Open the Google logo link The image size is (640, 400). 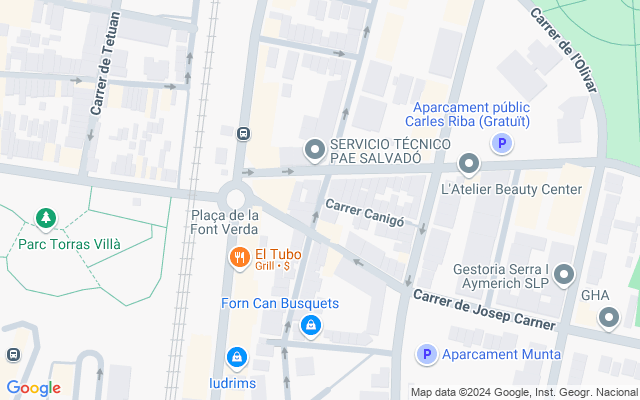pyautogui.click(x=33, y=388)
